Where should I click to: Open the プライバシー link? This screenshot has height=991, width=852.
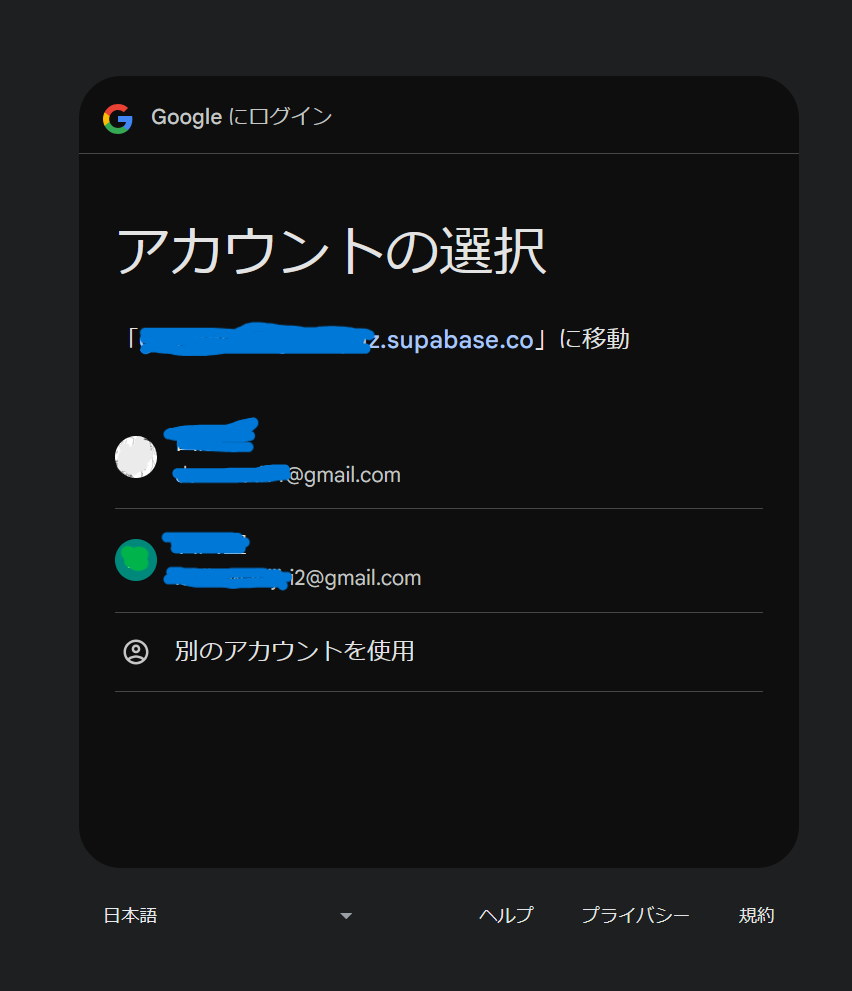point(635,915)
